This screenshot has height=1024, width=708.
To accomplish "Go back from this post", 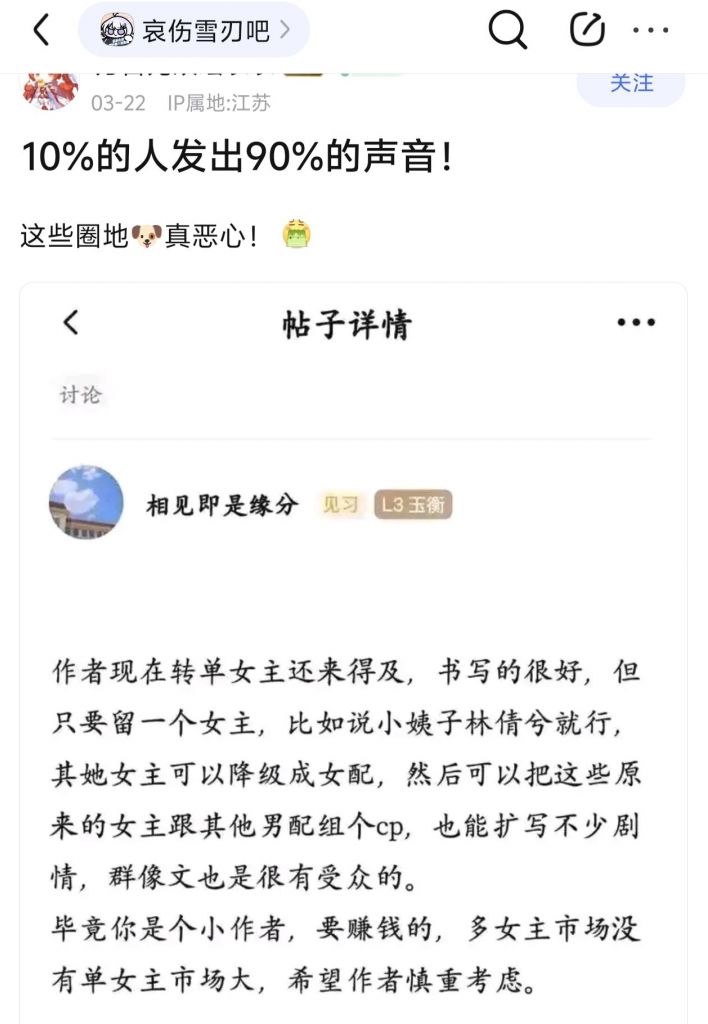I will [40, 31].
